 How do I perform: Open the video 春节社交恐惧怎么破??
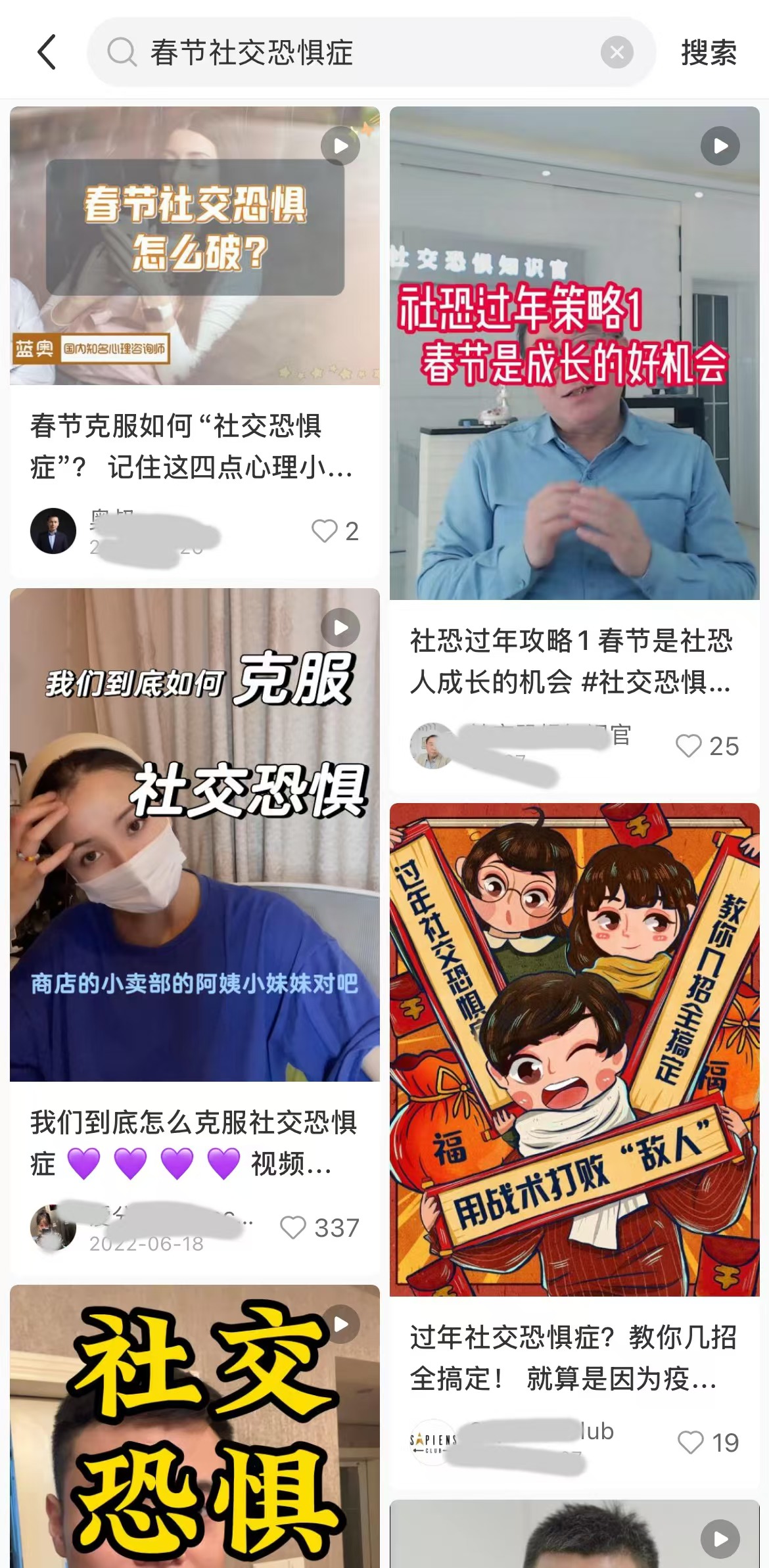(195, 246)
